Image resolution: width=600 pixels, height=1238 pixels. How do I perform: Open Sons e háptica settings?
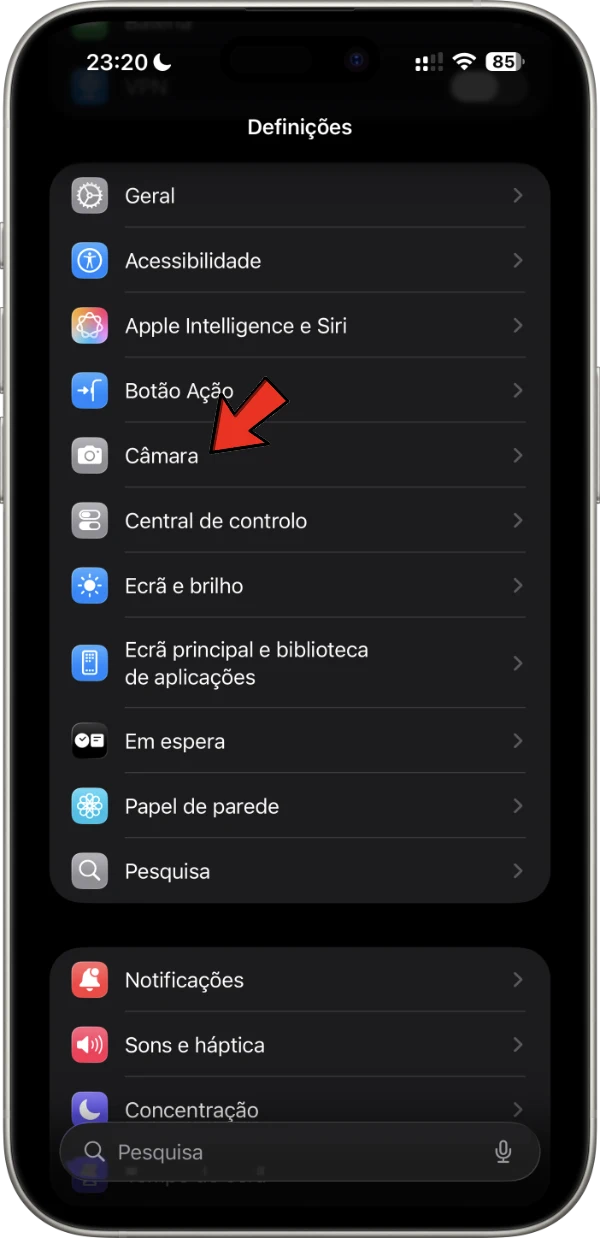(x=300, y=1045)
